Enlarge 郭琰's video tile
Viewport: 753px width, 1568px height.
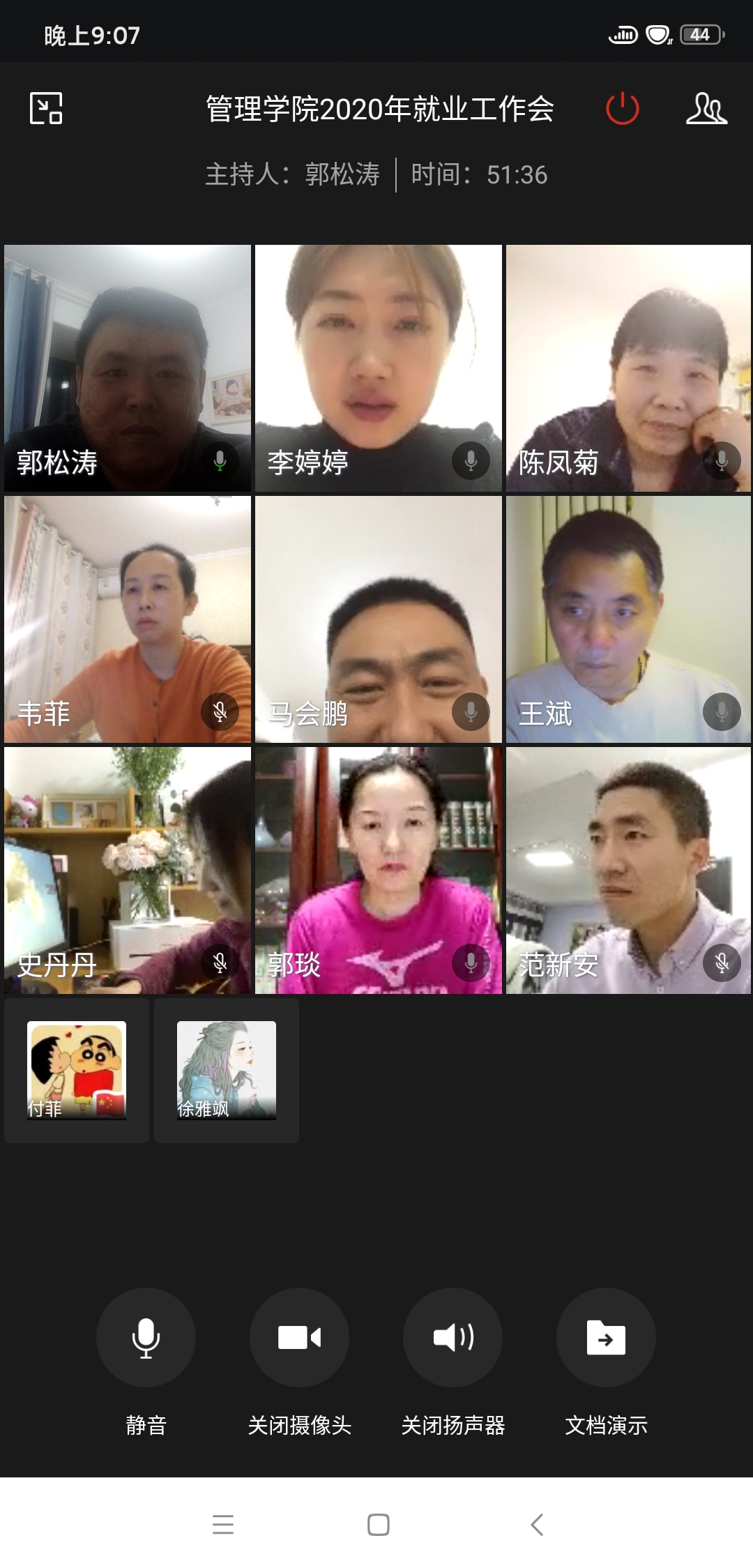378,870
